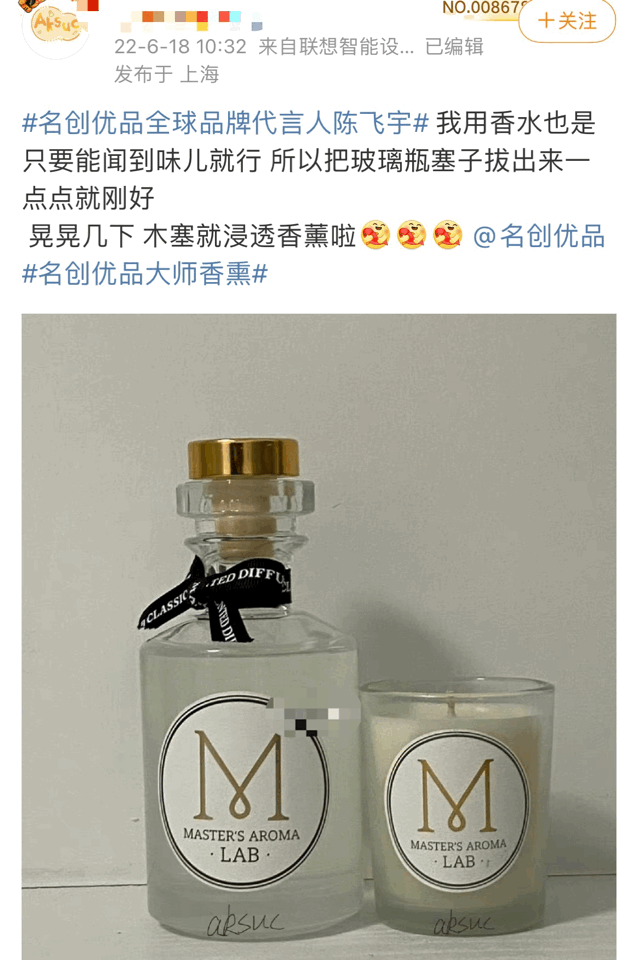Open the @名创优品 mention
Screen dimensions: 638x960
[538, 236]
